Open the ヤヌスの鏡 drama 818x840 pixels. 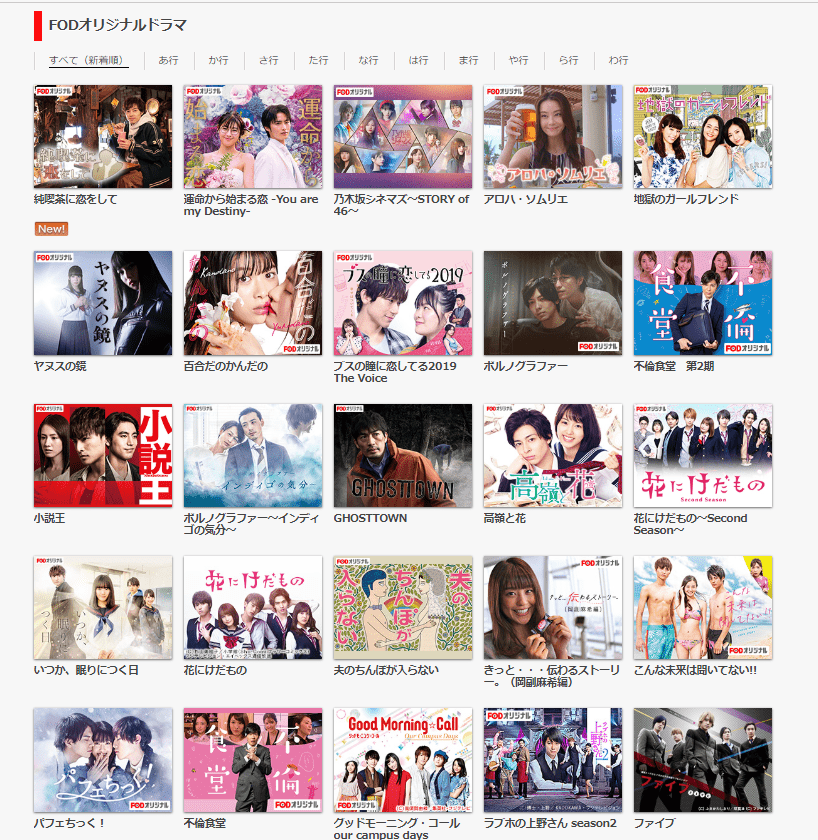tap(102, 303)
